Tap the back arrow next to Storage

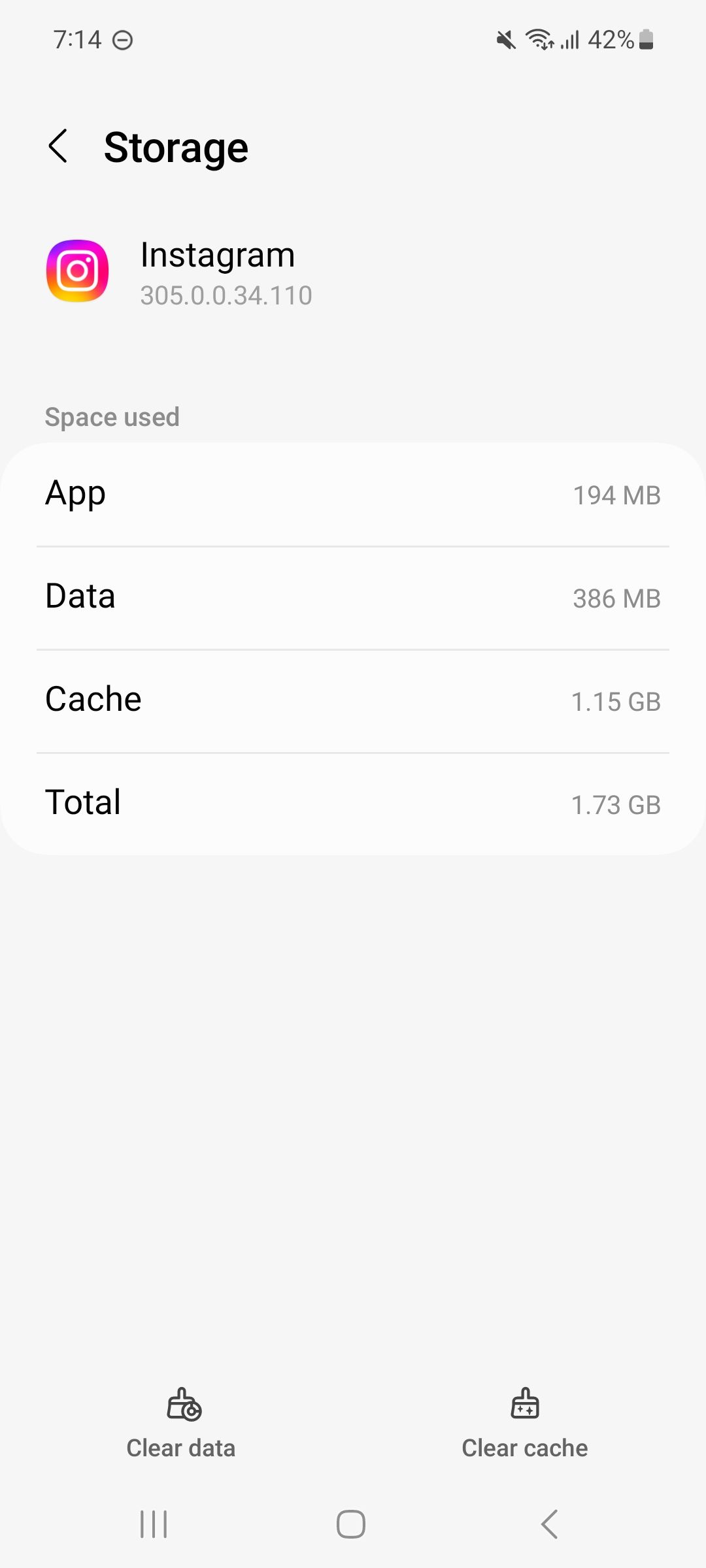59,146
